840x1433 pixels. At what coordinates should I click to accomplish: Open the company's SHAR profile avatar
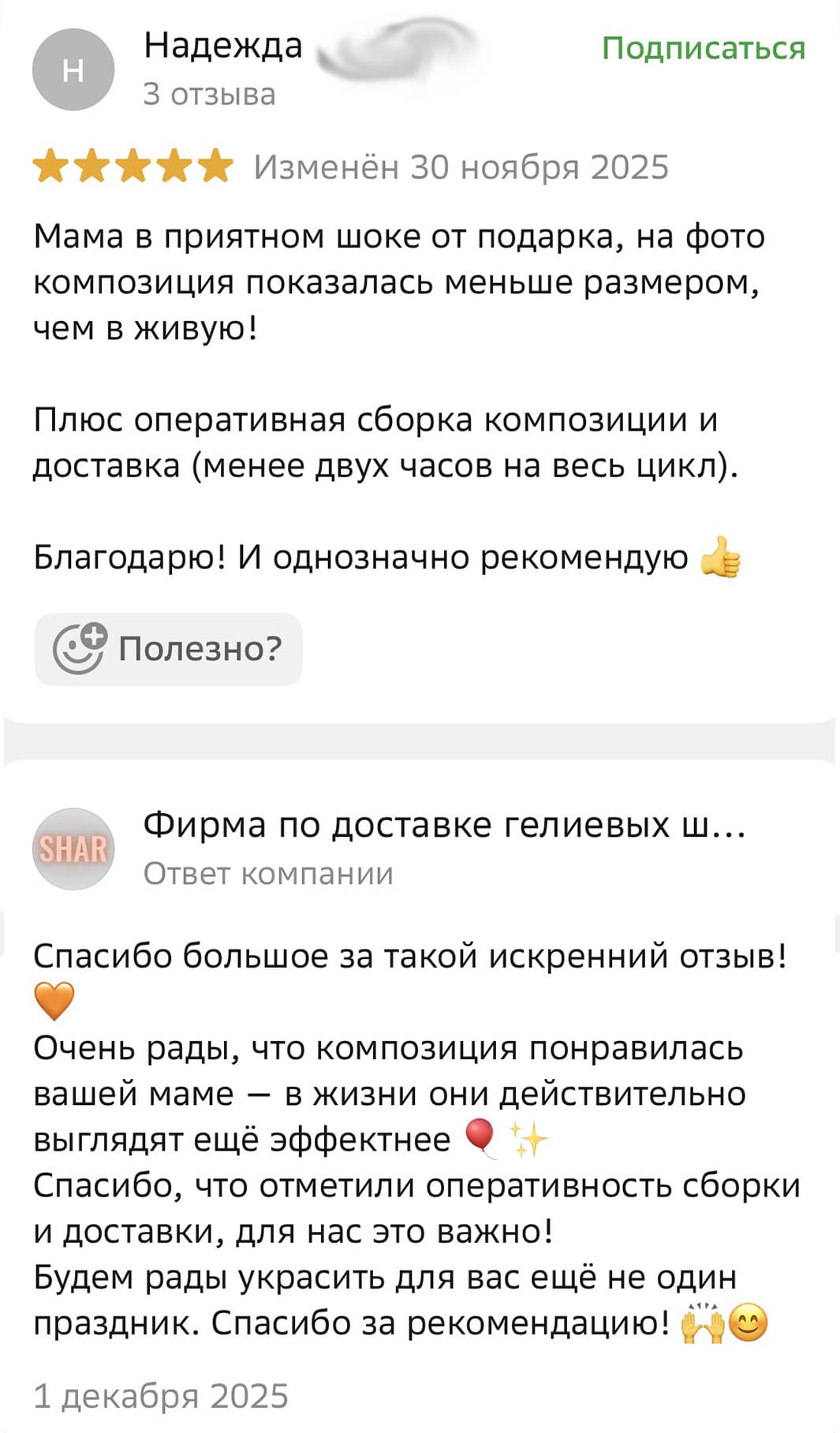(x=73, y=849)
